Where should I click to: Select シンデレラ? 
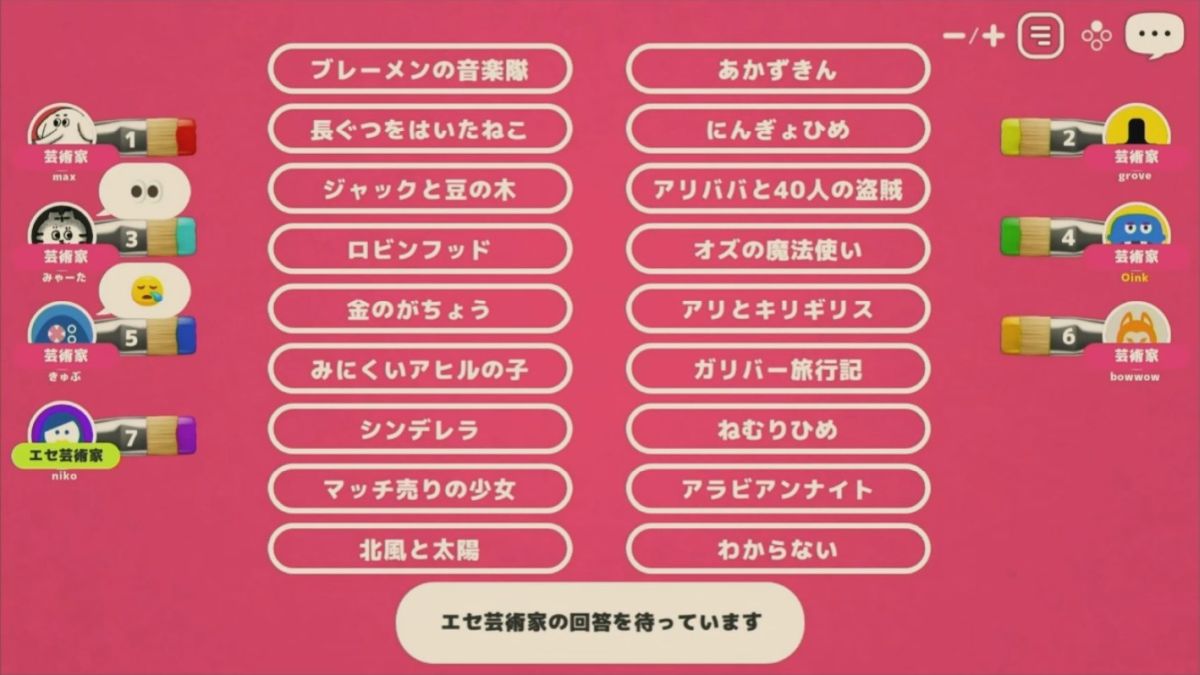tap(420, 430)
